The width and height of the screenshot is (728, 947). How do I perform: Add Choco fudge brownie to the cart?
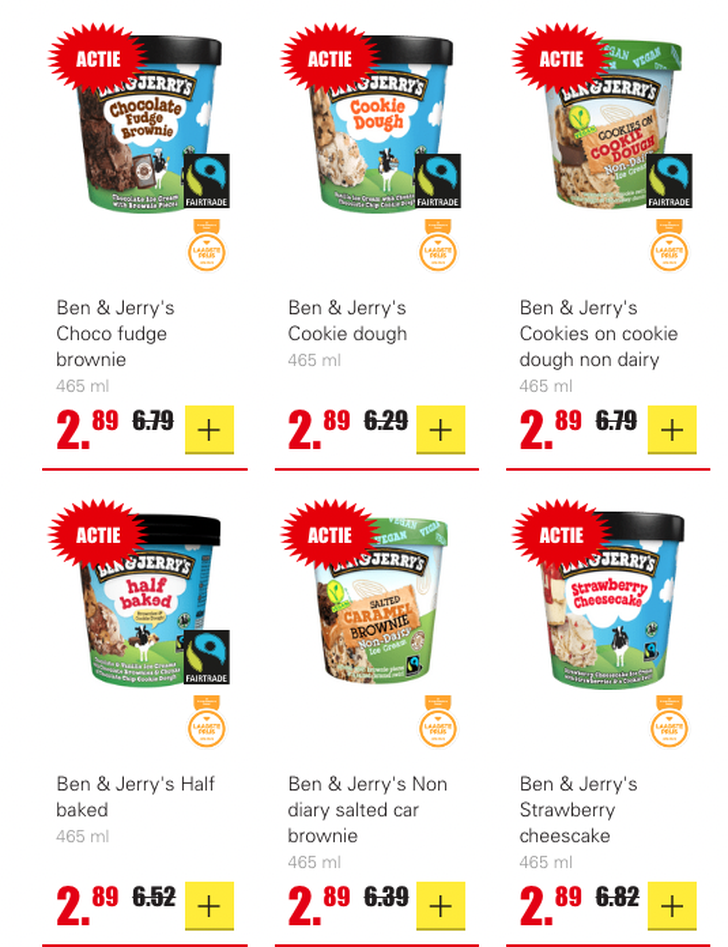click(209, 430)
